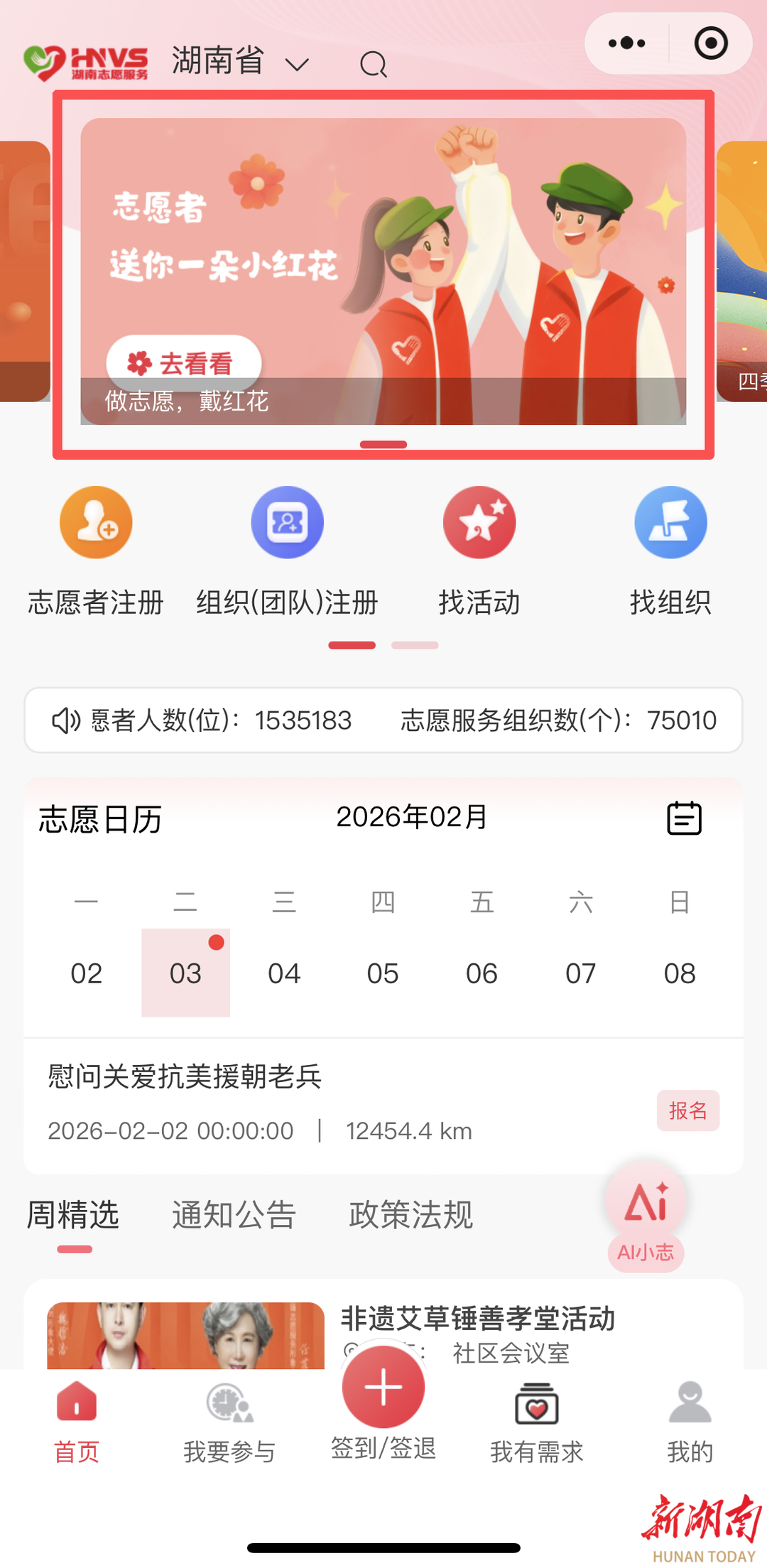Open the 志愿者送你一朵小红花 banner
767x1568 pixels.
pyautogui.click(x=383, y=271)
